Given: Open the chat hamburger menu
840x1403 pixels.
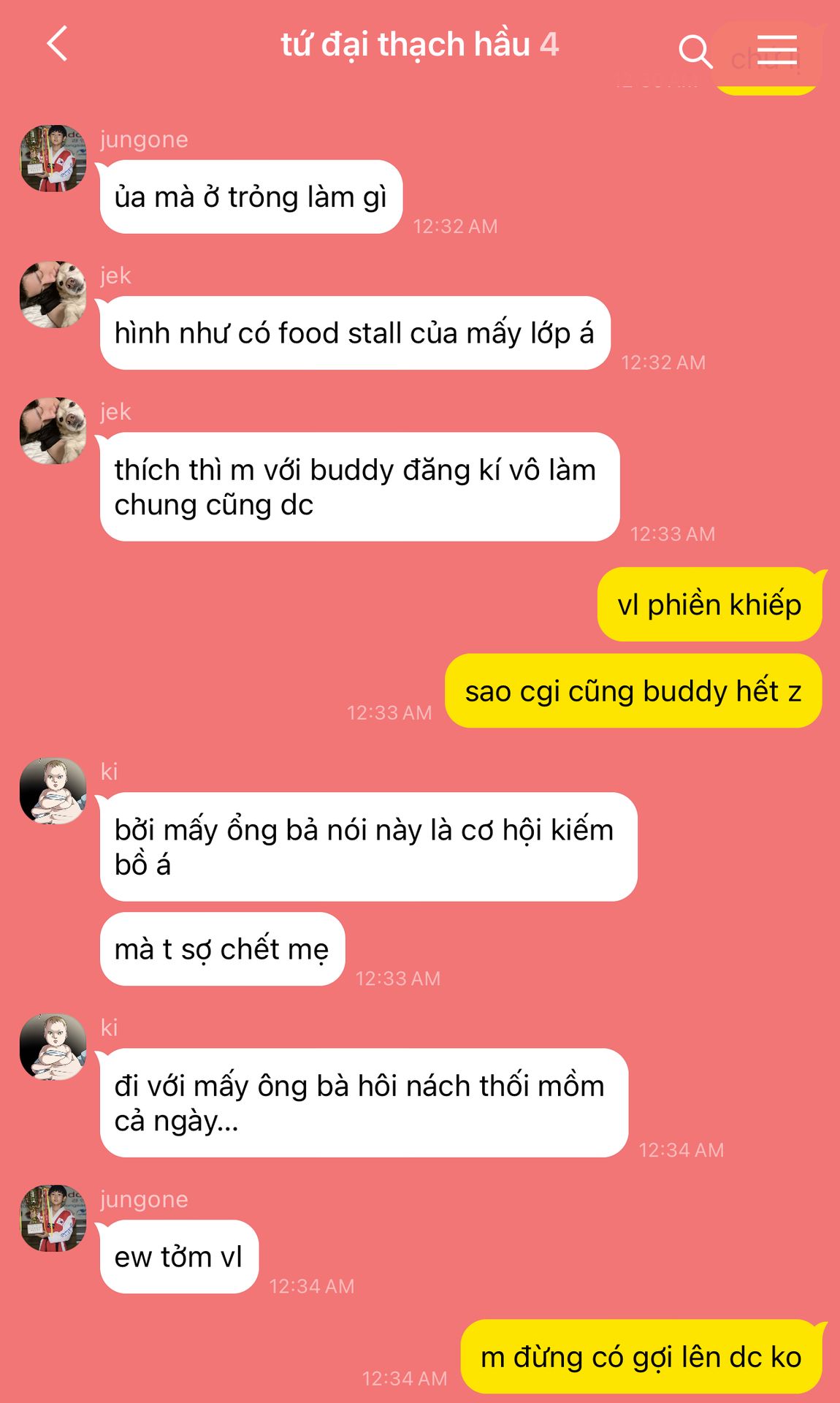Looking at the screenshot, I should coord(776,50).
